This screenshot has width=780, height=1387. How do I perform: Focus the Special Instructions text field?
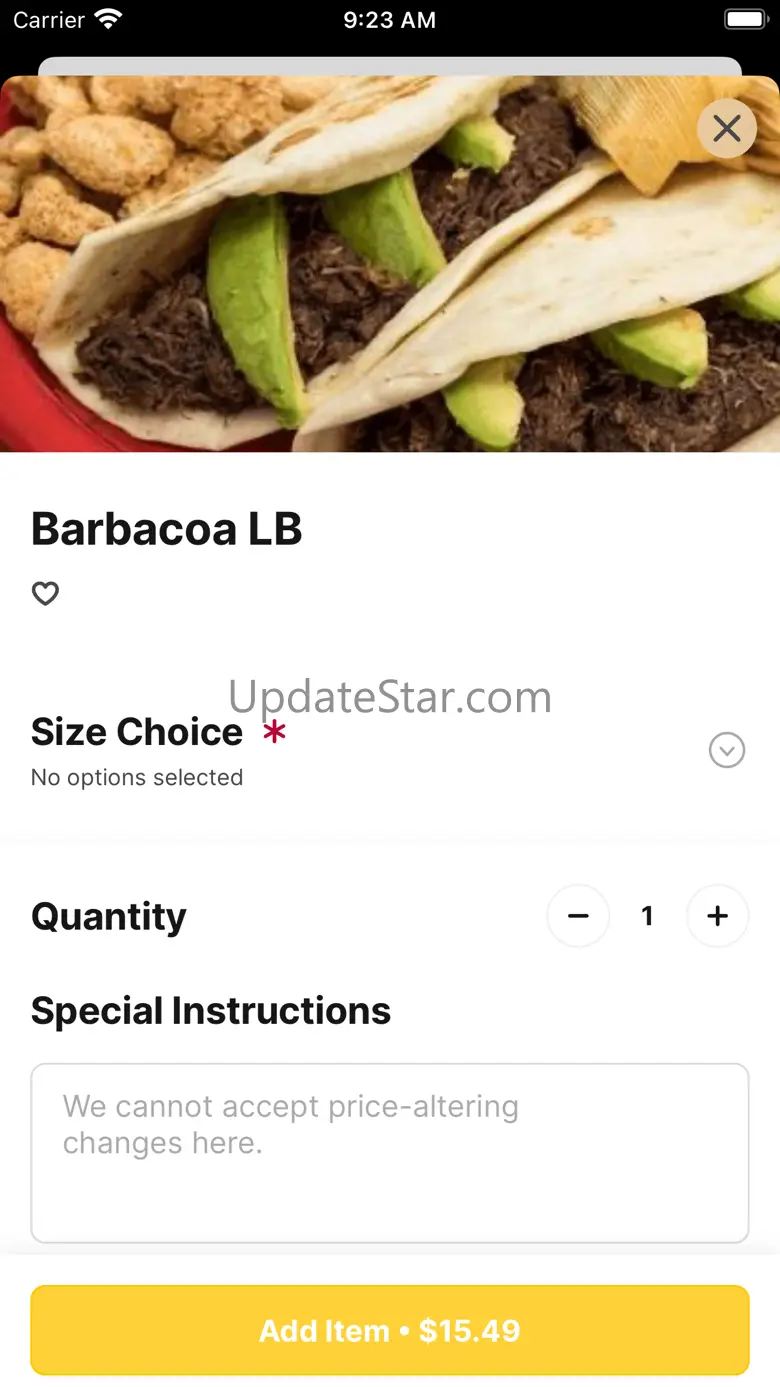tap(390, 1152)
